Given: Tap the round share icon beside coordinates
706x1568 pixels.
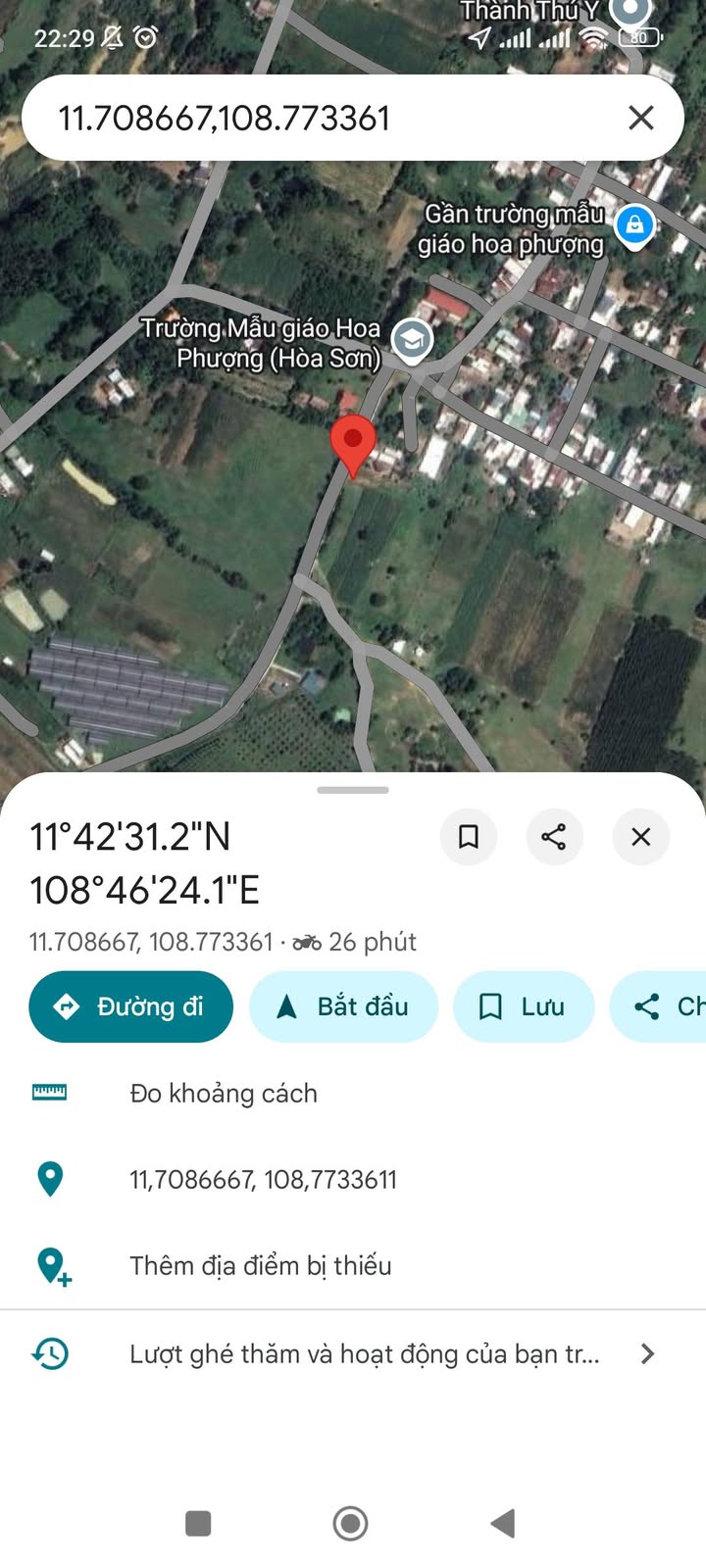Looking at the screenshot, I should 554,837.
